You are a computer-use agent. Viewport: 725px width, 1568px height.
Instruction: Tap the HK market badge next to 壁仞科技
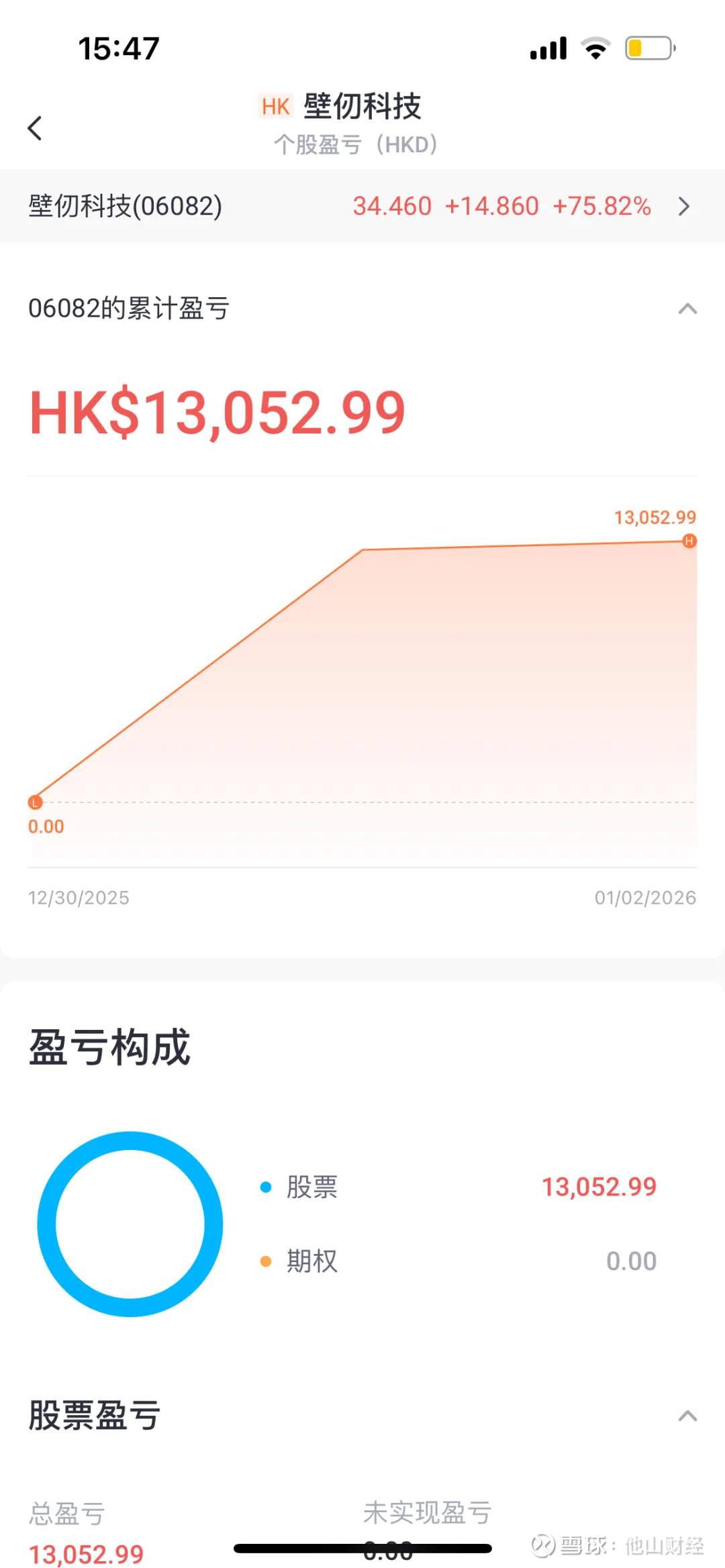274,106
